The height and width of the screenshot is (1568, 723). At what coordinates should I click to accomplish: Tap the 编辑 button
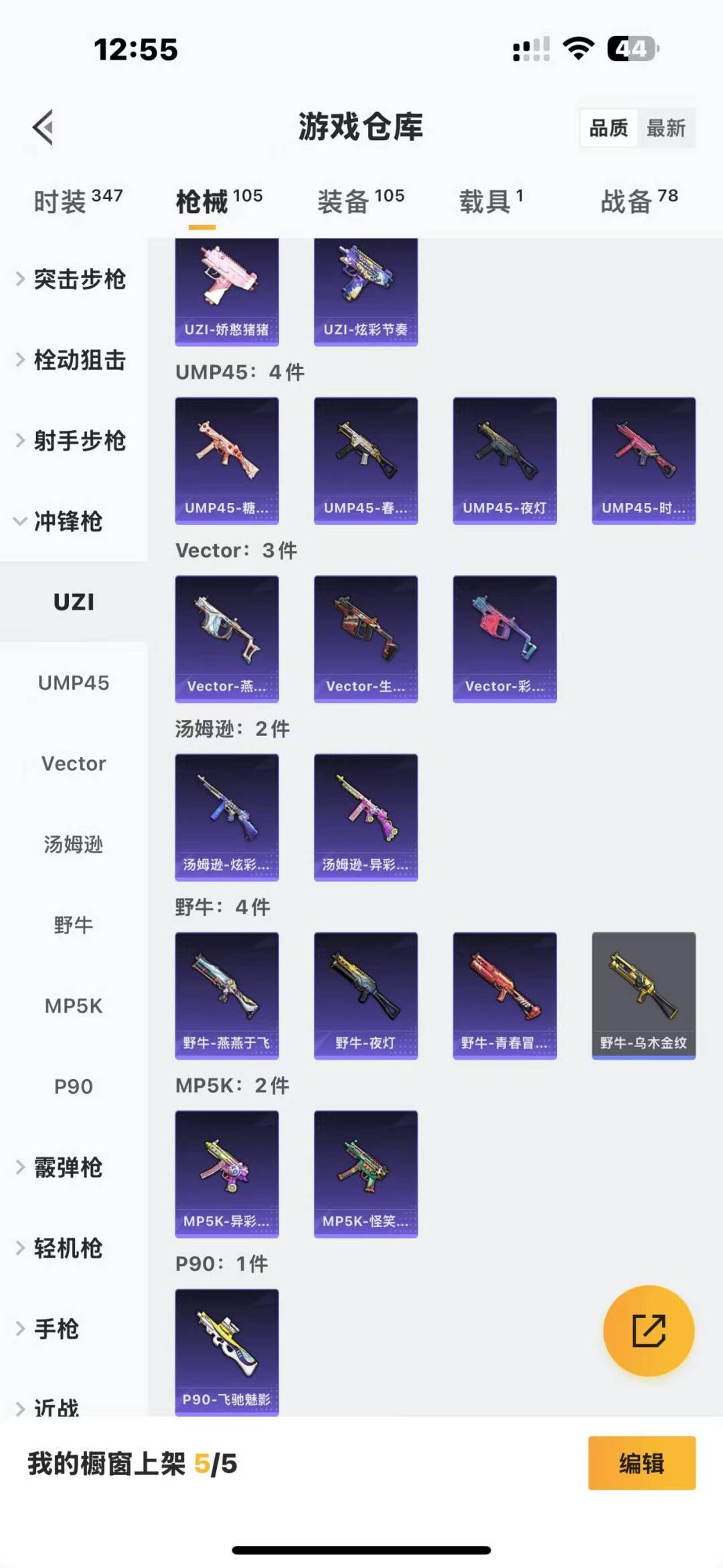click(641, 1463)
